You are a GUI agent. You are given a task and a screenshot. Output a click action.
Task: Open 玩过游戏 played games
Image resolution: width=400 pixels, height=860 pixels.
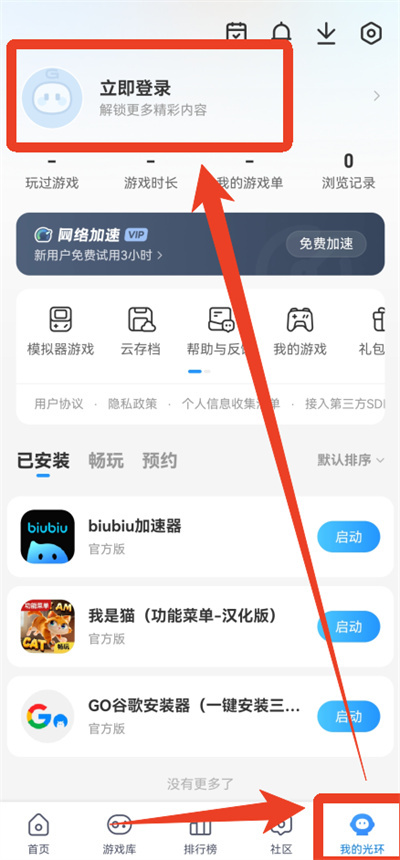pyautogui.click(x=52, y=172)
